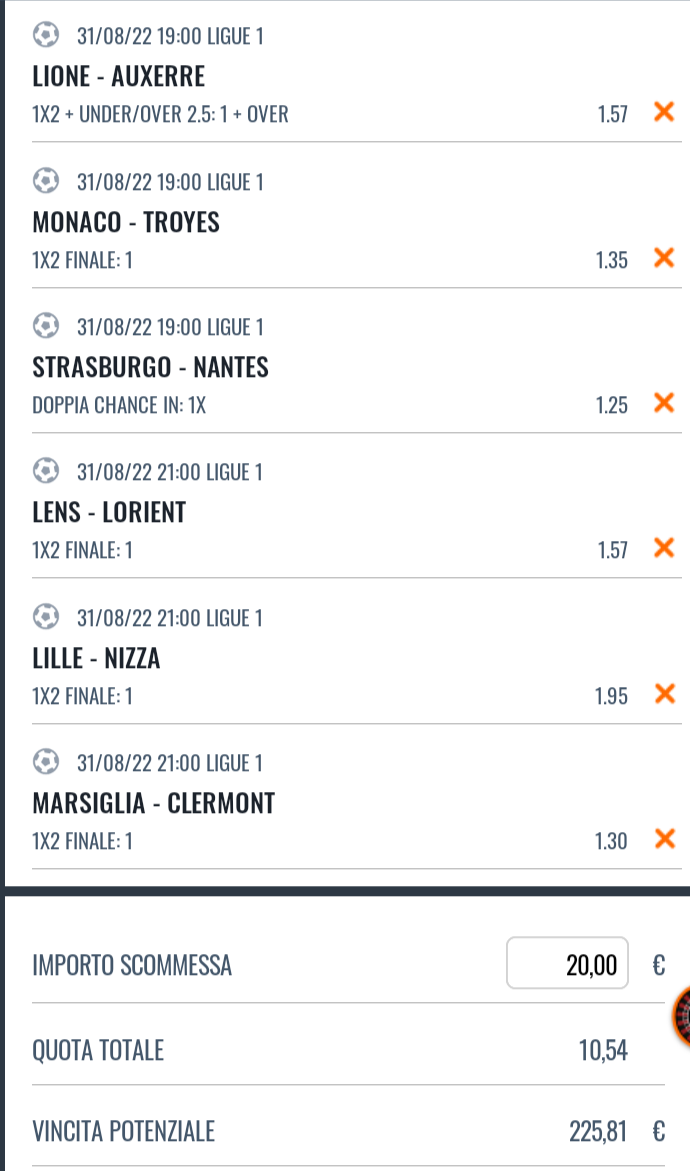Image resolution: width=690 pixels, height=1171 pixels.
Task: Remove the Lione - Auxerre bet
Action: tap(662, 112)
